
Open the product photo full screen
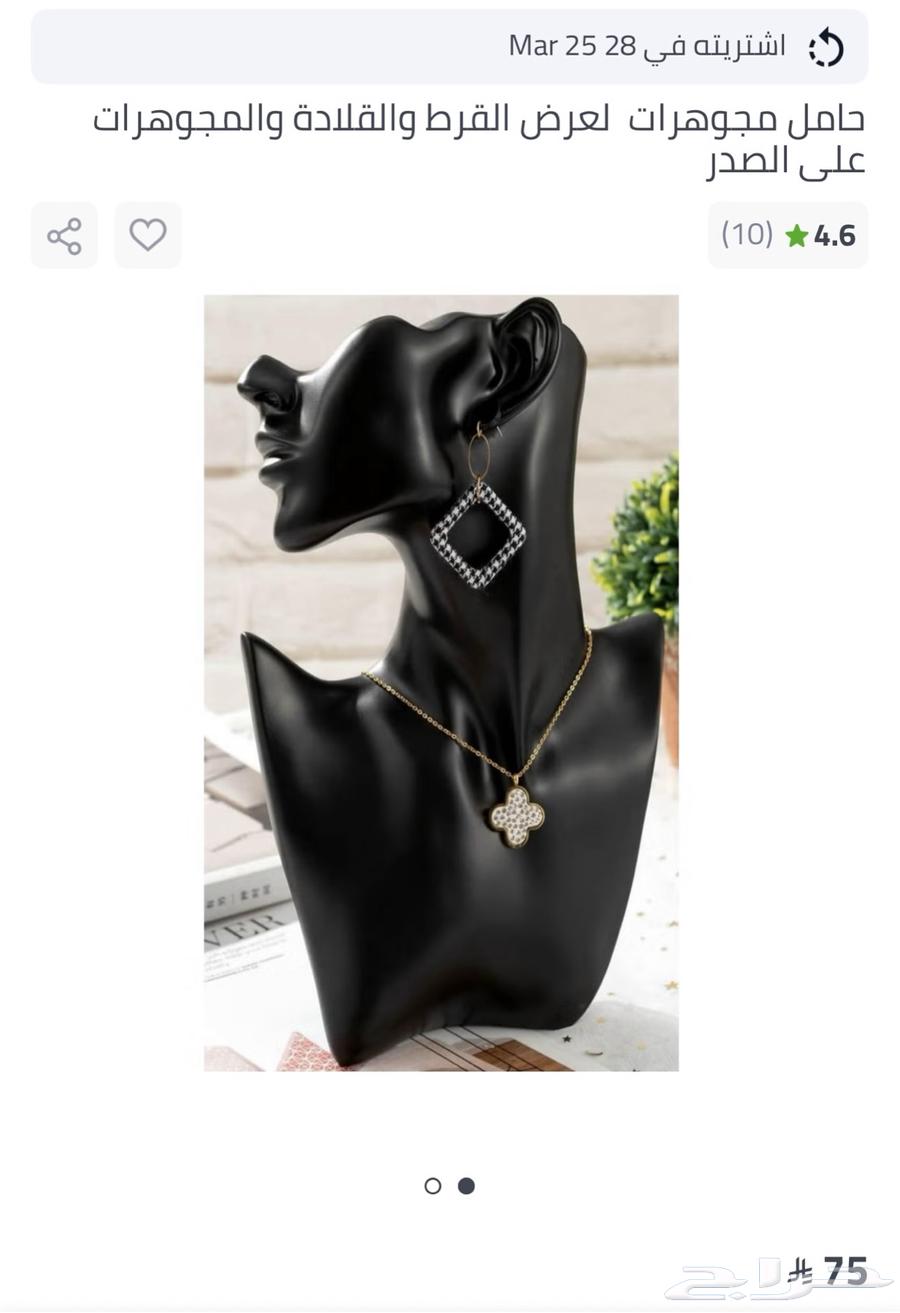tap(441, 683)
